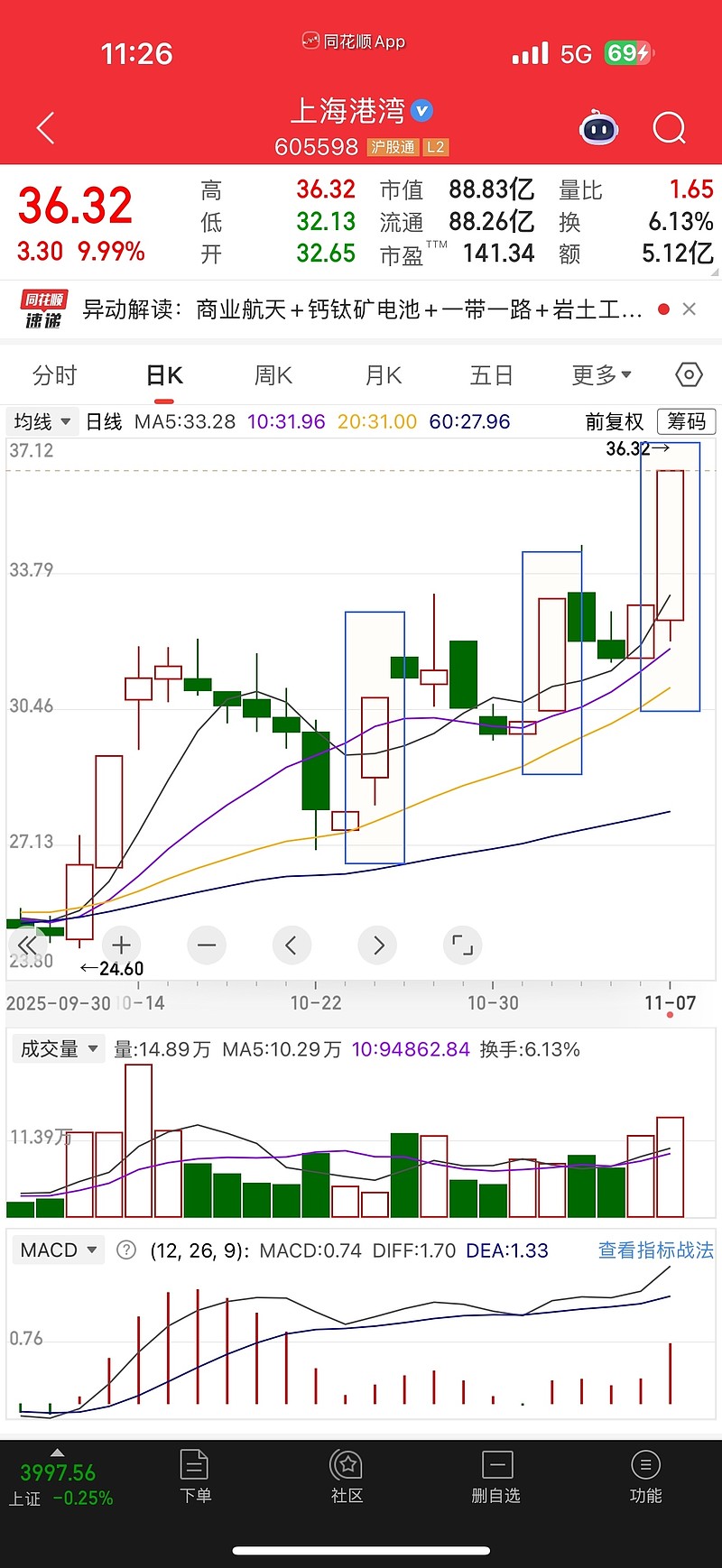Screen dimensions: 722x1568
Task: Zoom in the K-line chart
Action: coord(122,945)
